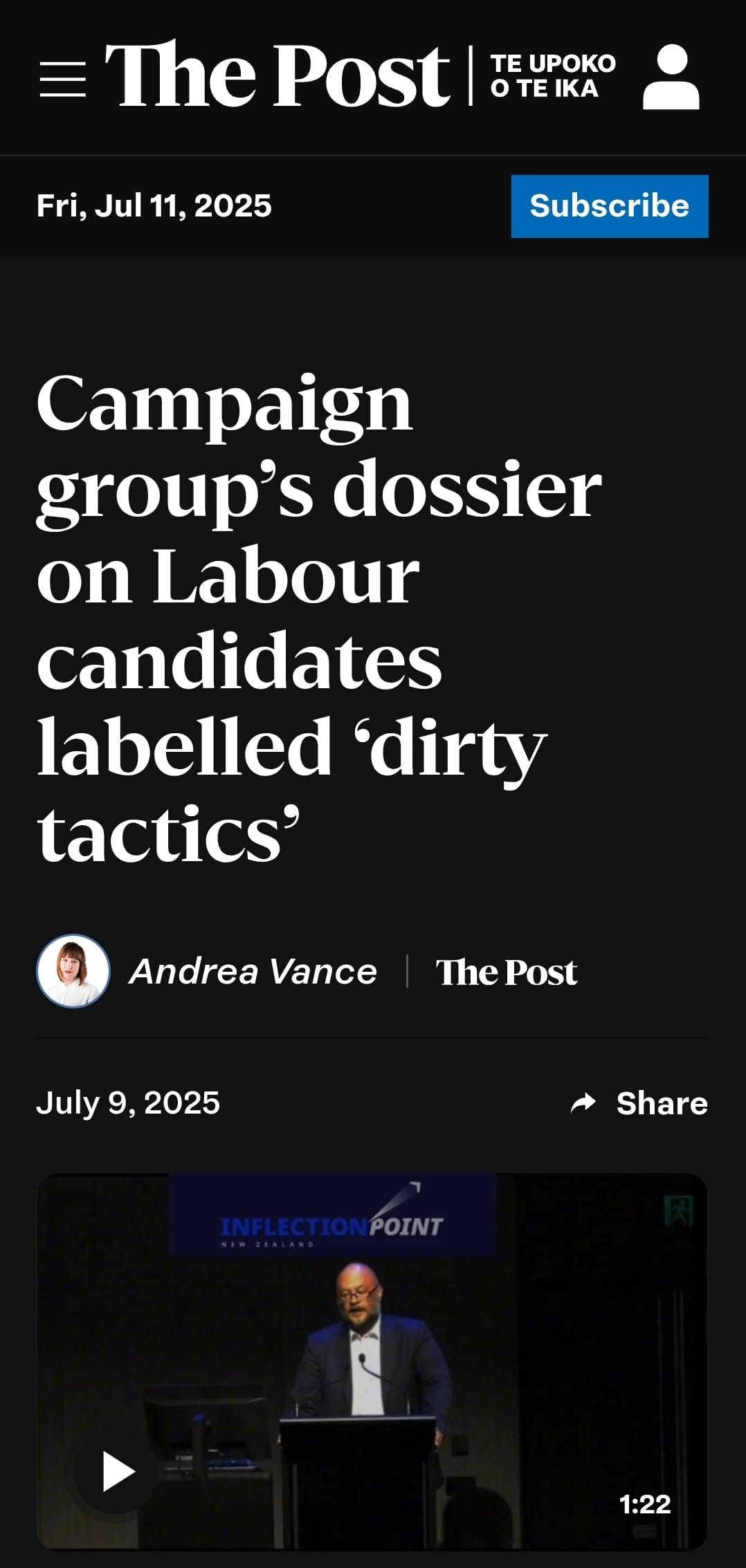
Task: Open the hamburger navigation menu
Action: (62, 78)
